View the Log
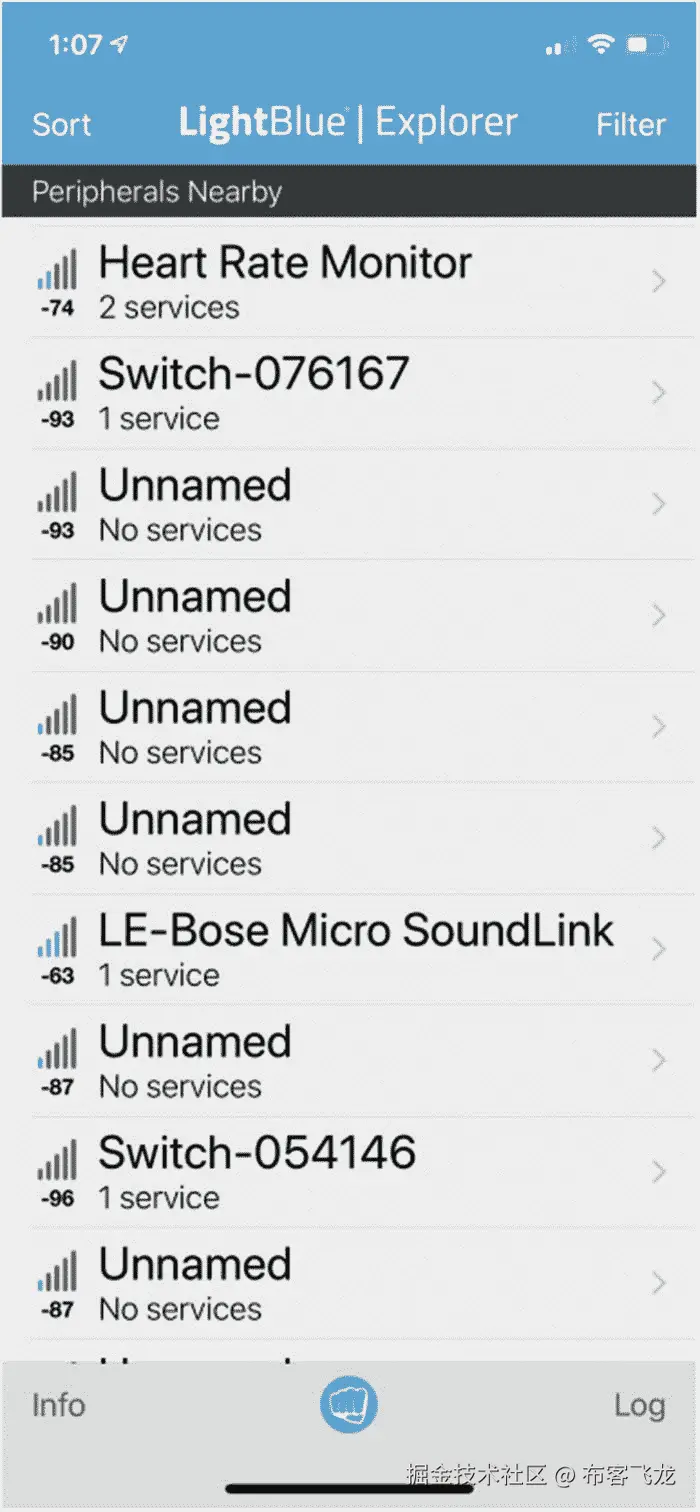The image size is (700, 1512). pyautogui.click(x=639, y=1405)
